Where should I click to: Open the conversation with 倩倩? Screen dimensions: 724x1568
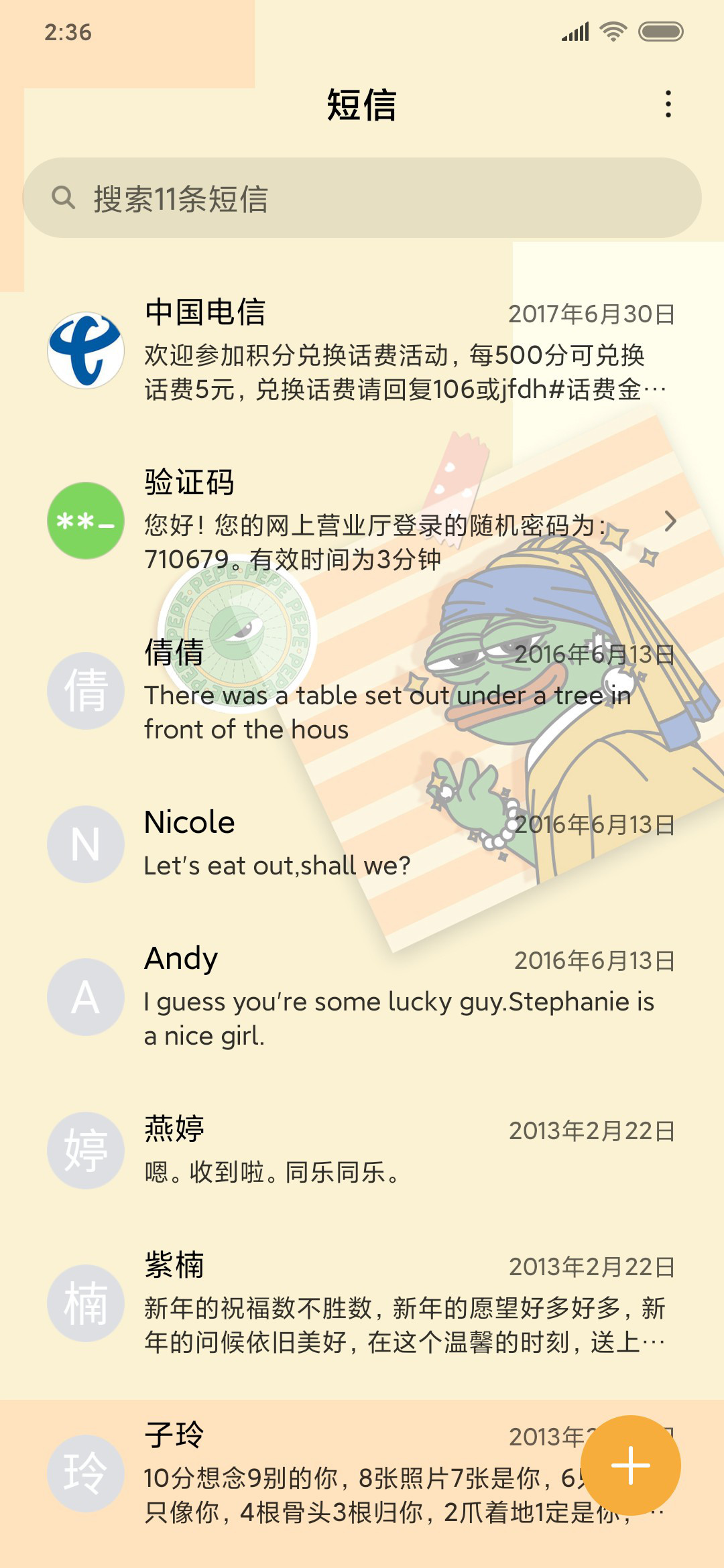362,691
